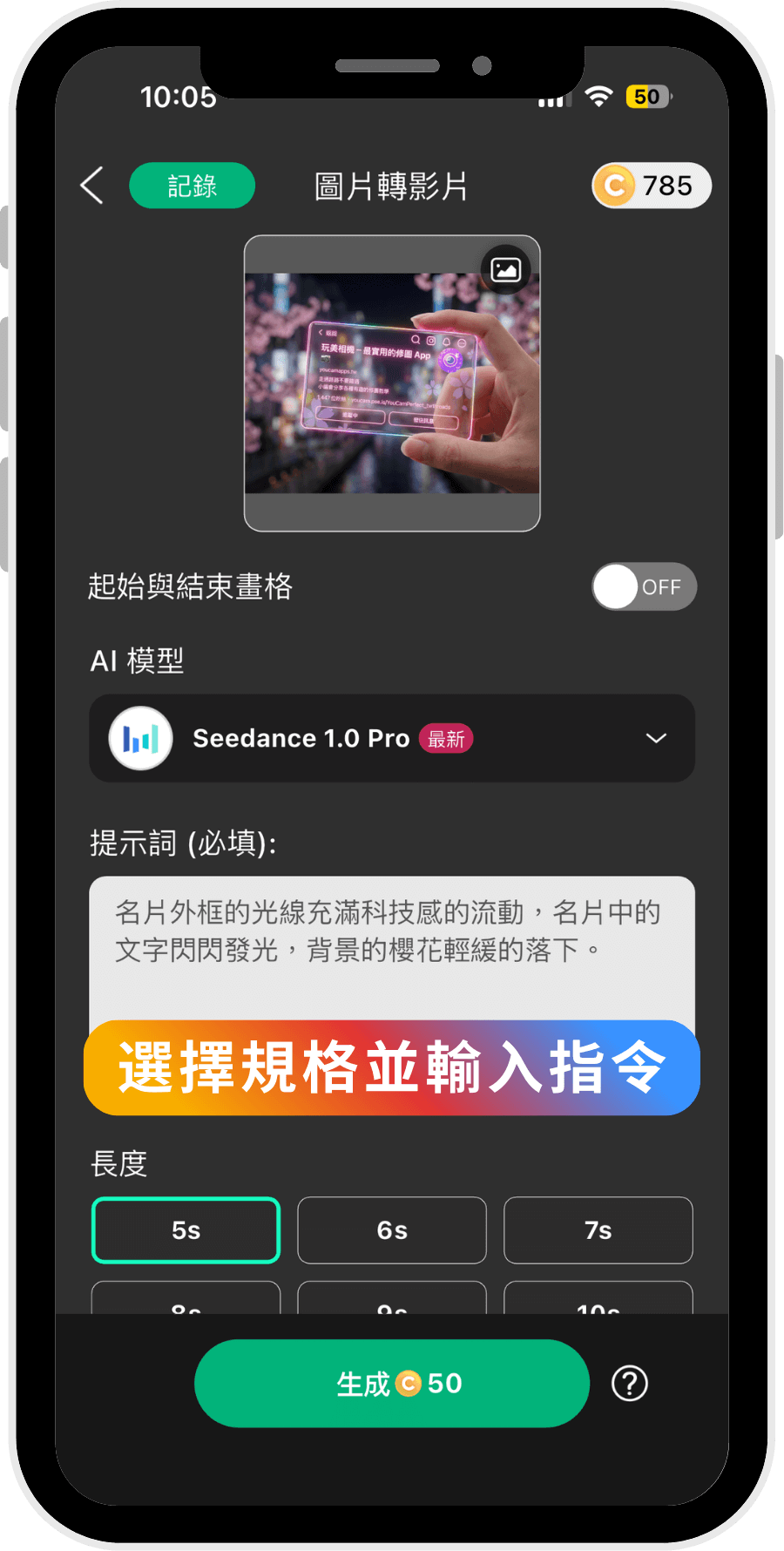The image size is (784, 1551).
Task: Expand the Seedance 1.0 Pro model dropdown
Action: pyautogui.click(x=655, y=738)
